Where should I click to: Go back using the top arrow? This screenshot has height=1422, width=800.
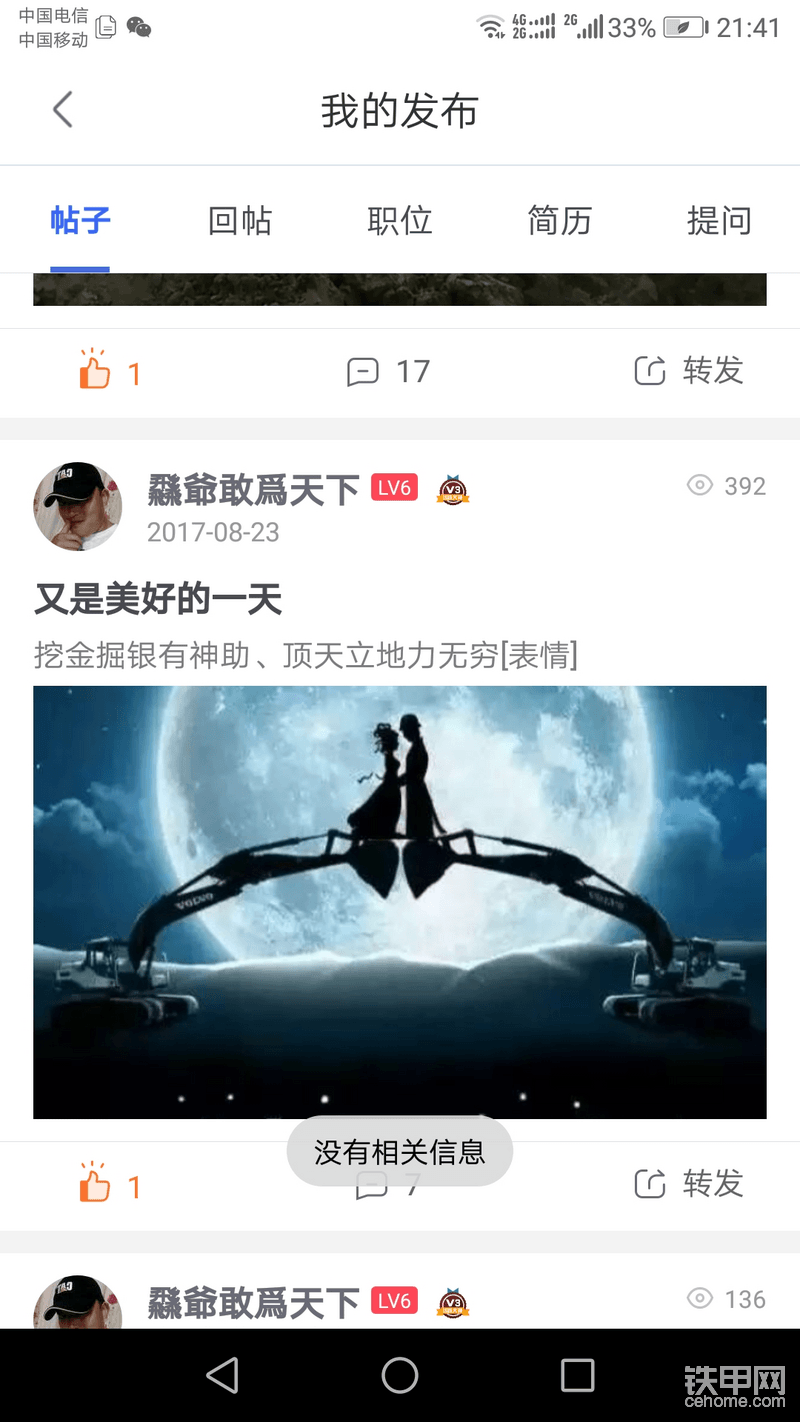[63, 110]
